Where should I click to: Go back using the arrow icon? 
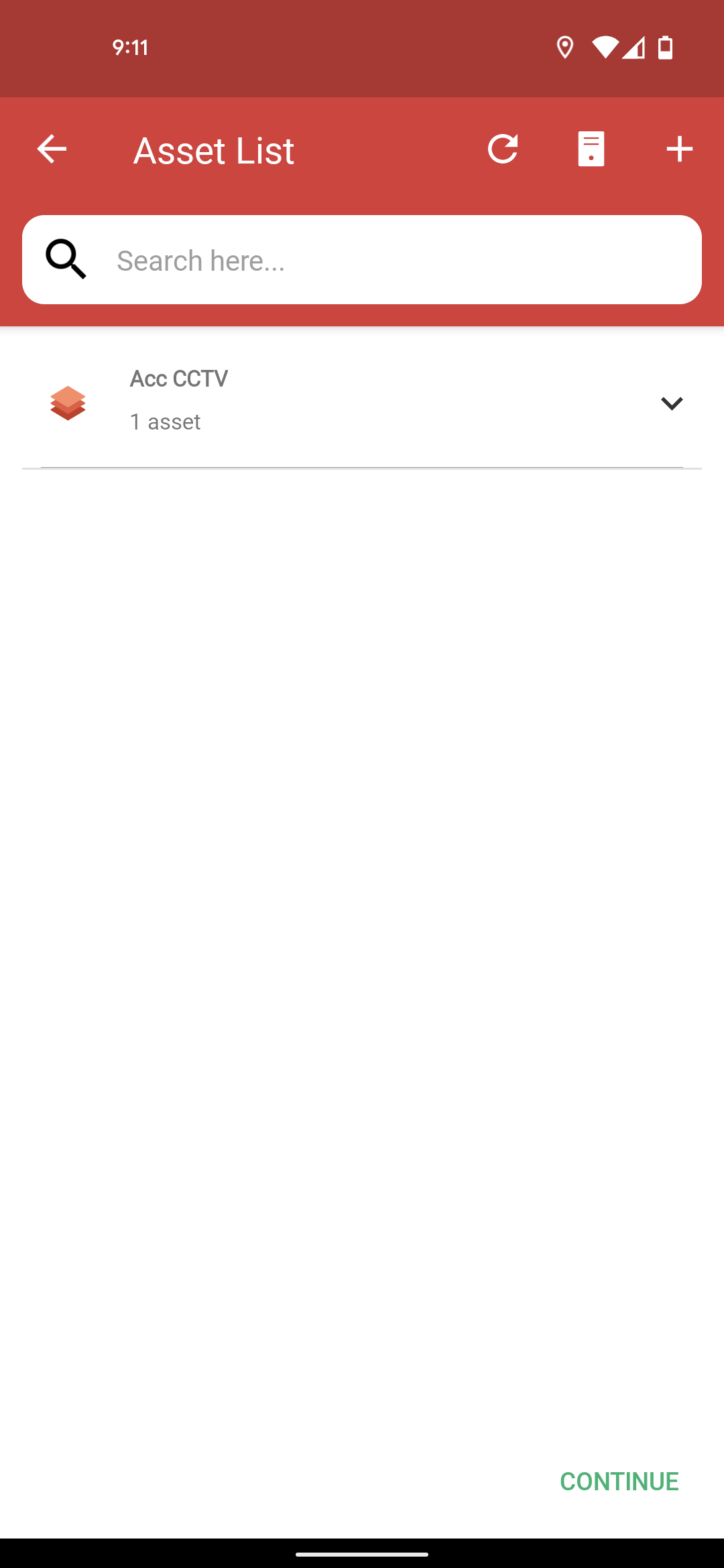pos(52,149)
